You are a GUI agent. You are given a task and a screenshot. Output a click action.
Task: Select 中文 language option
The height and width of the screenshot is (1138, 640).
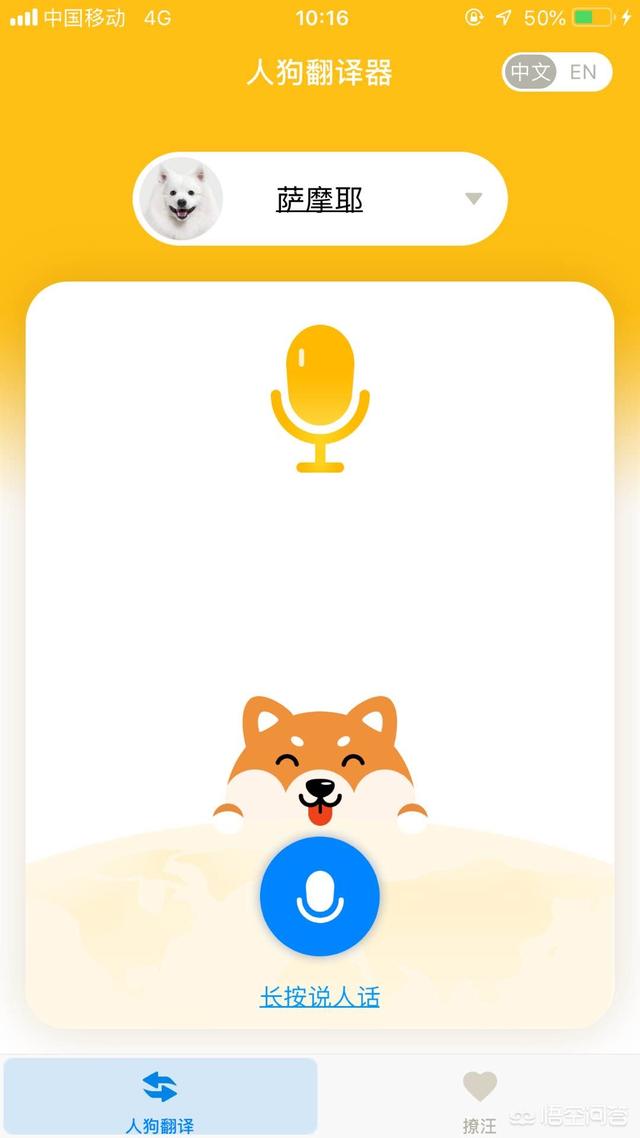tap(530, 72)
